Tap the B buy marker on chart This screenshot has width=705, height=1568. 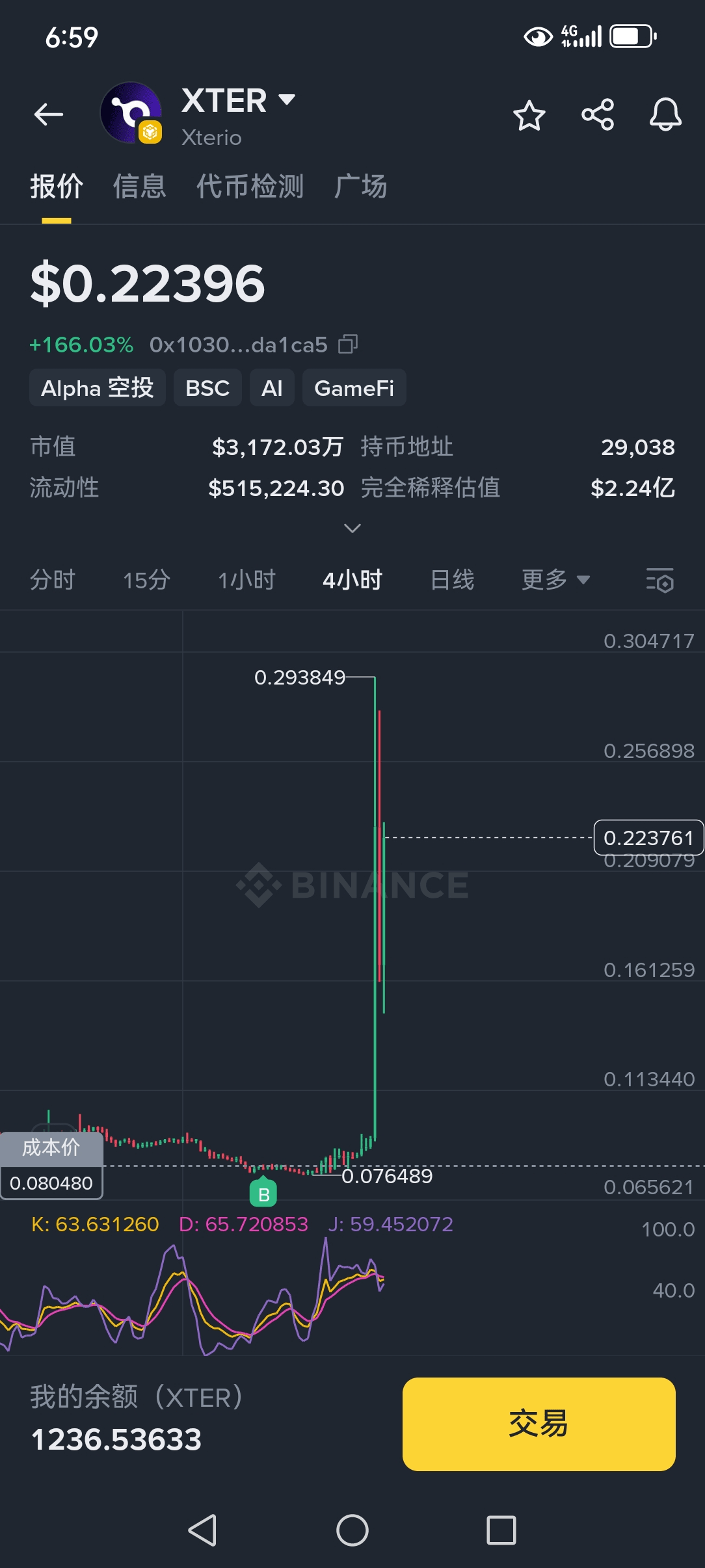263,1193
